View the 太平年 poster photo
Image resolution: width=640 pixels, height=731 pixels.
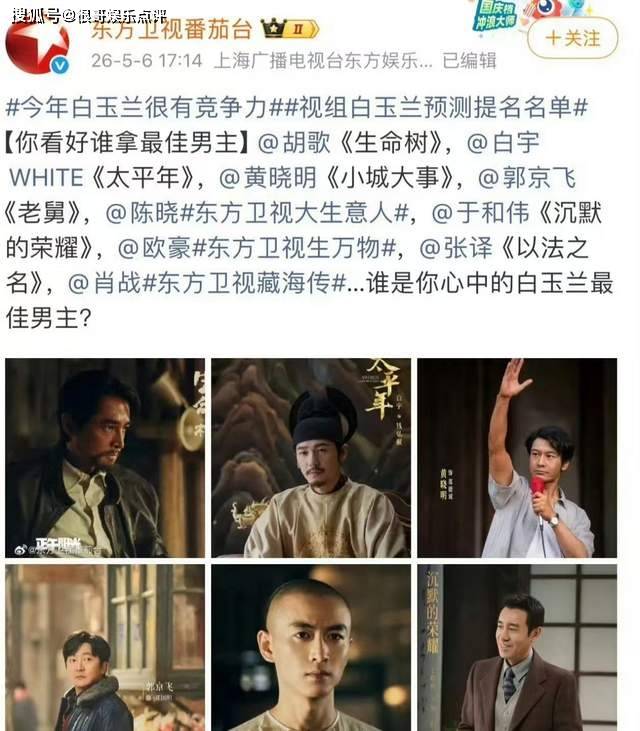pos(311,458)
